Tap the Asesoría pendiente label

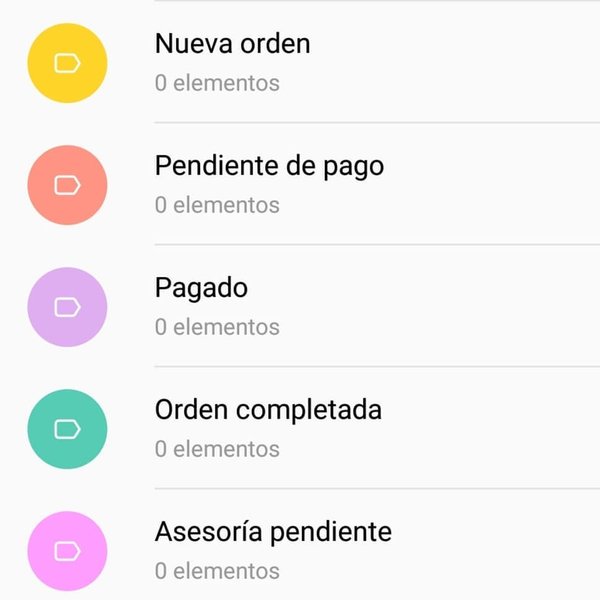272,533
